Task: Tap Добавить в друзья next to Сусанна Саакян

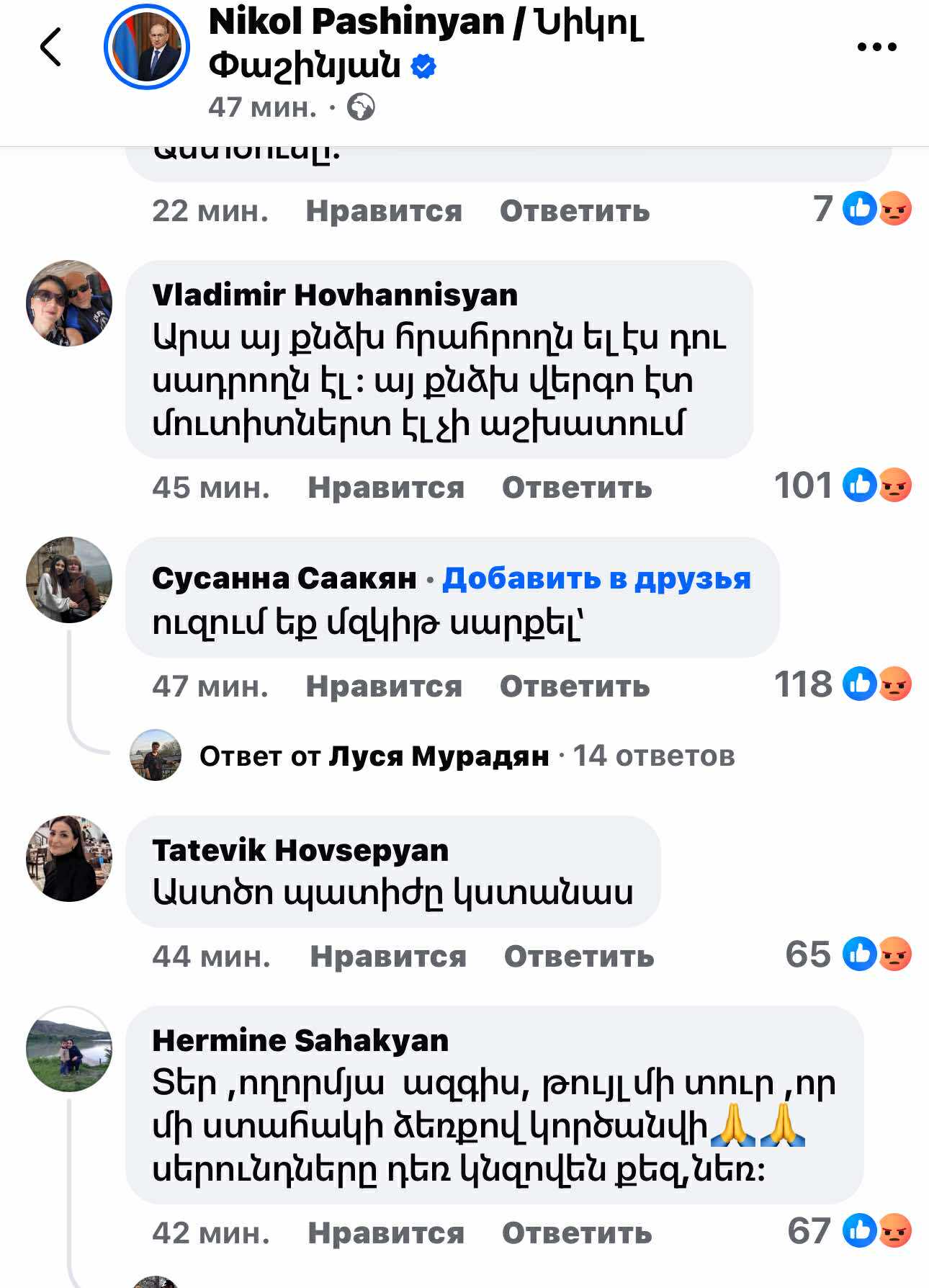Action: coord(596,578)
